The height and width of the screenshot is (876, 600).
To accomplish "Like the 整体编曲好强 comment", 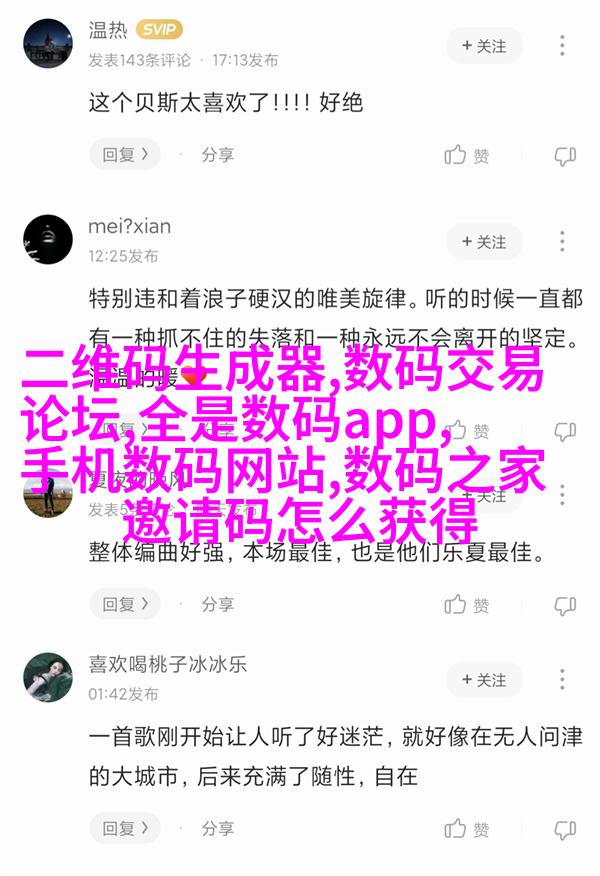I will click(467, 605).
